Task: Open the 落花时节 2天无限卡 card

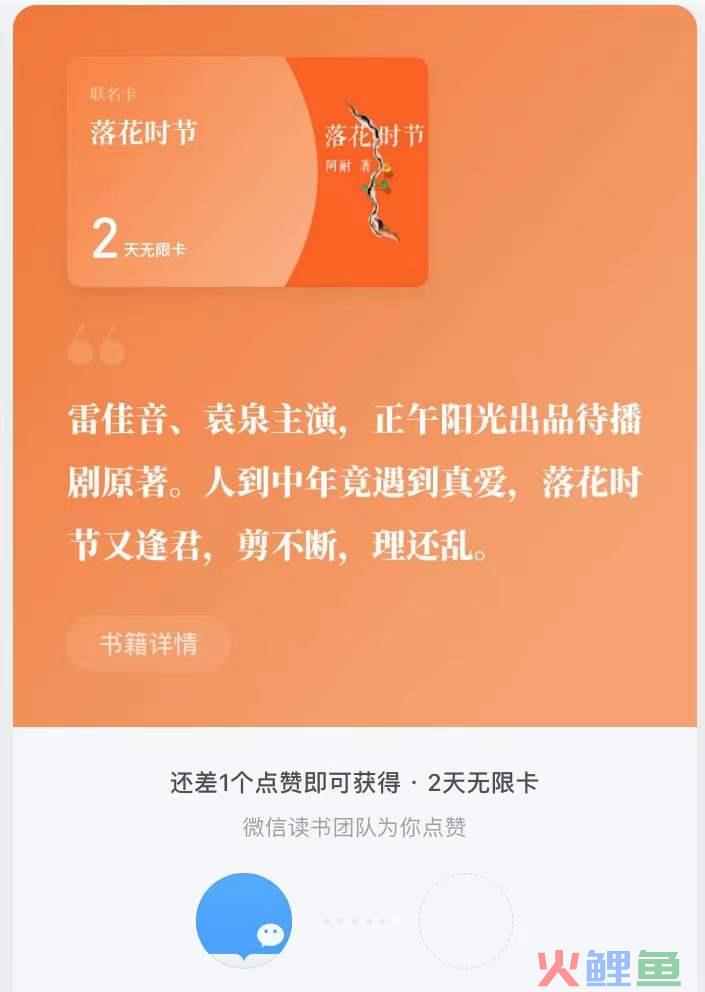Action: pos(247,172)
